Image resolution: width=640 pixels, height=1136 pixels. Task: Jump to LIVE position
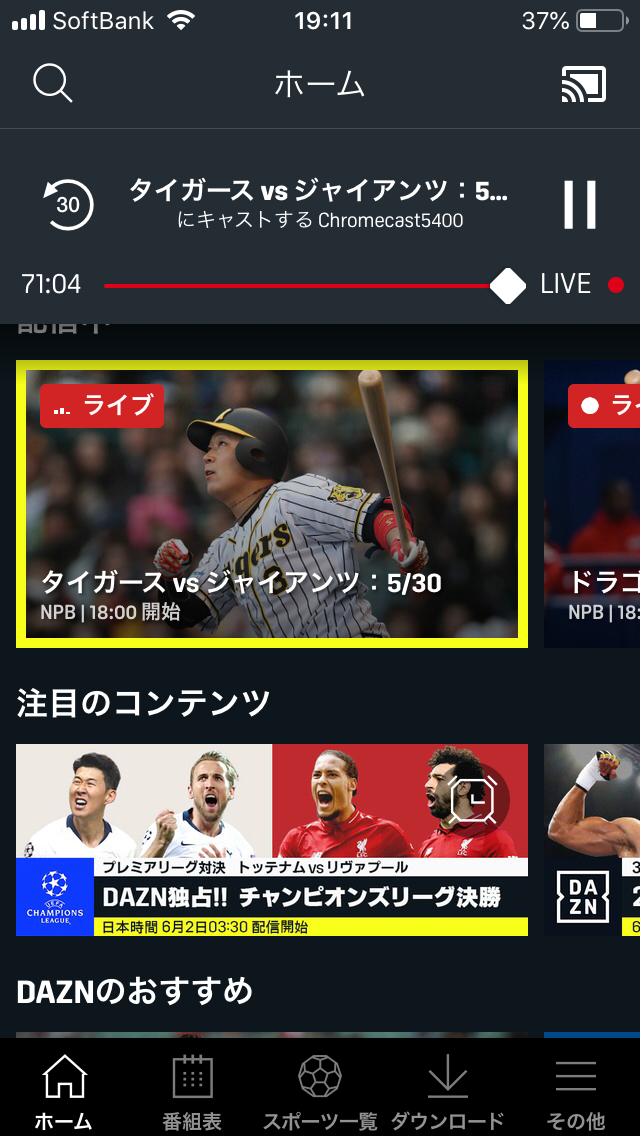[580, 284]
